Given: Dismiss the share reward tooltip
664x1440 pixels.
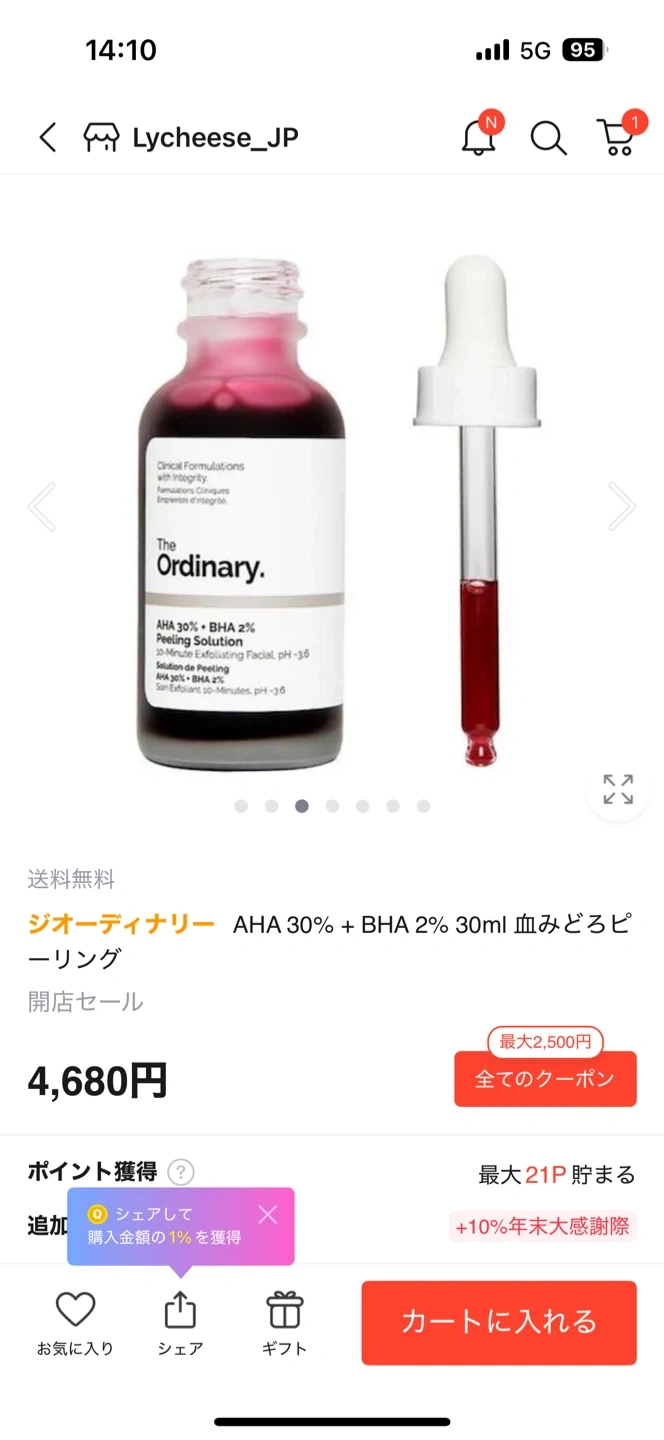Looking at the screenshot, I should coord(267,1214).
